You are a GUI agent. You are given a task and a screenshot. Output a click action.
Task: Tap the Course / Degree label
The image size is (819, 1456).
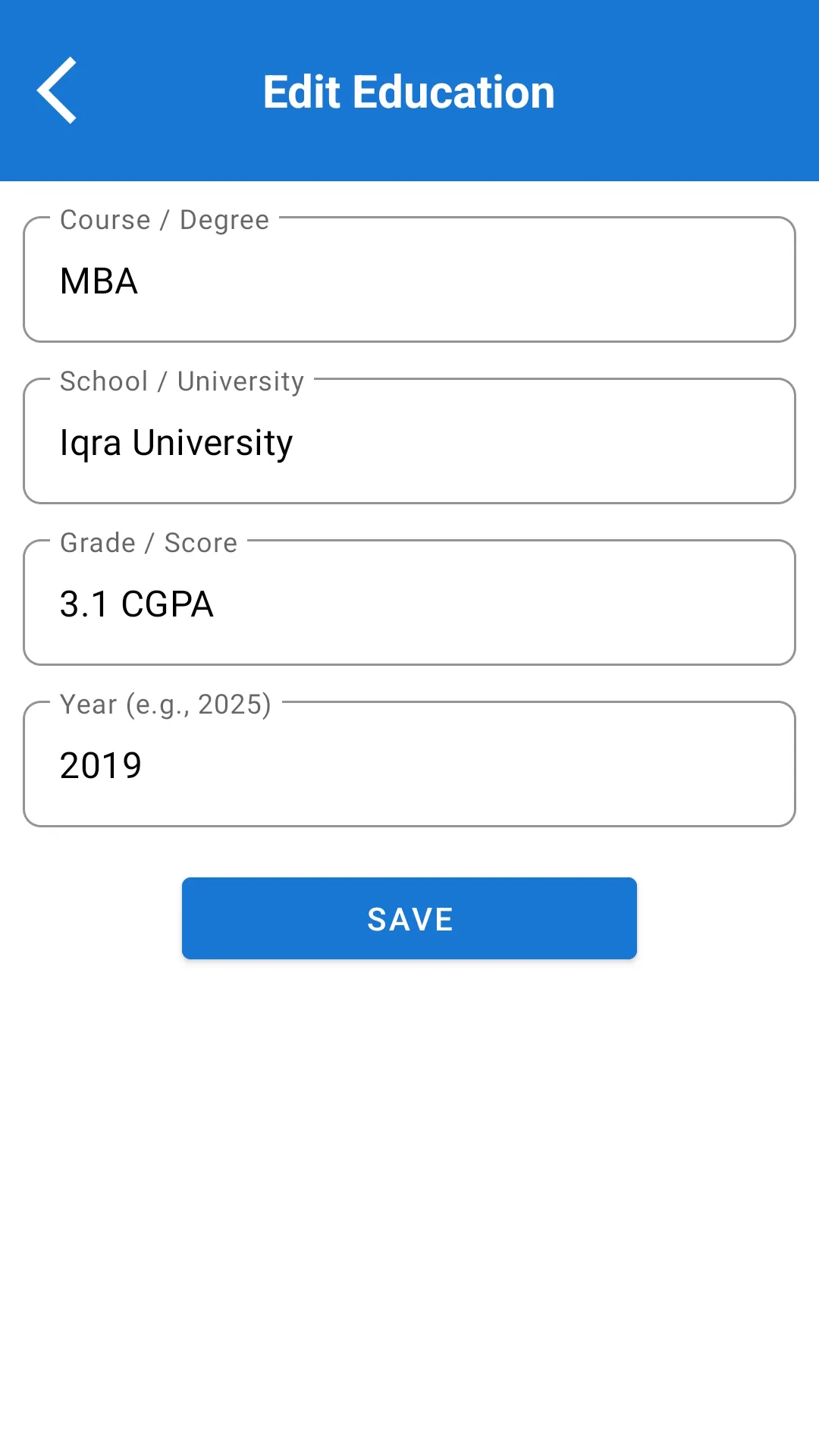(163, 220)
